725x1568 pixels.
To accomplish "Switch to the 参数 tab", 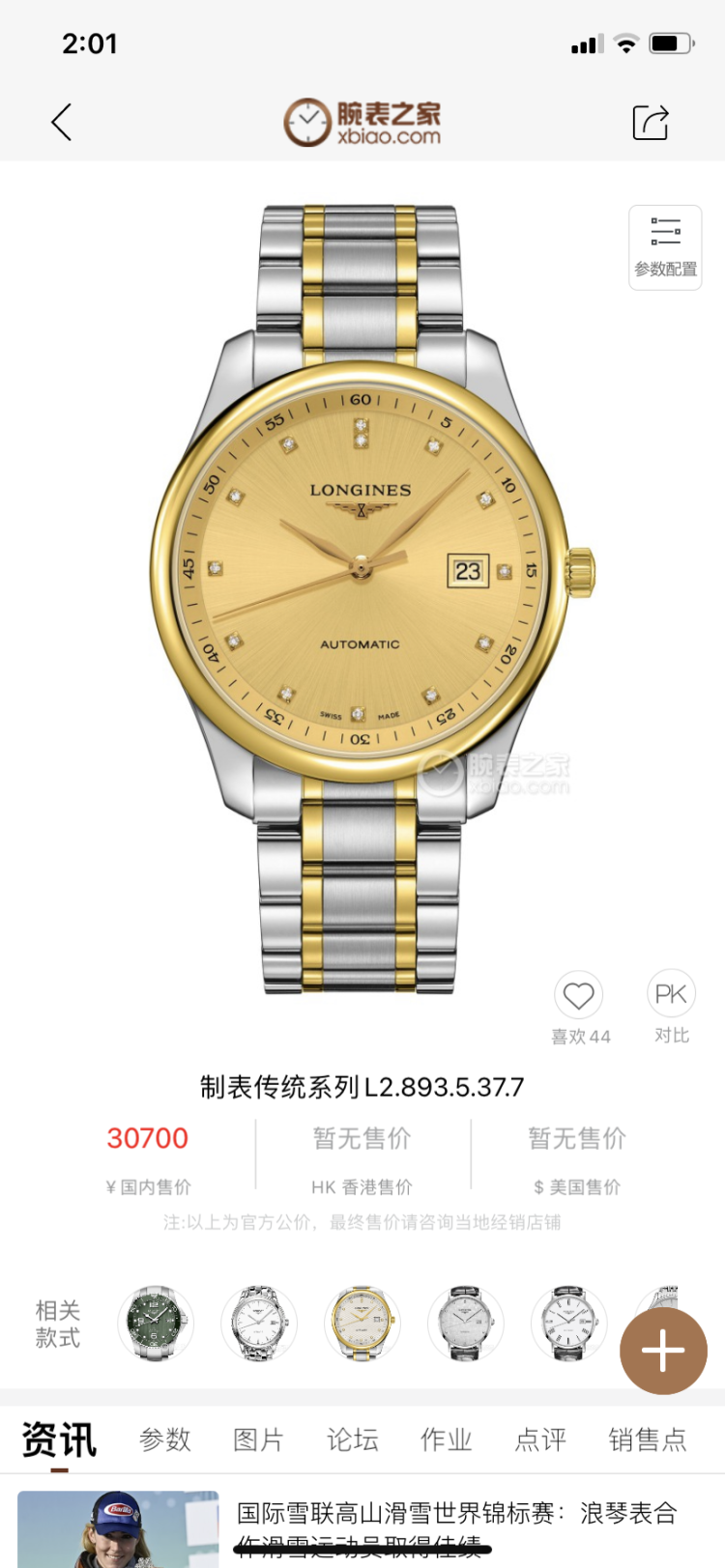I will [x=165, y=1440].
